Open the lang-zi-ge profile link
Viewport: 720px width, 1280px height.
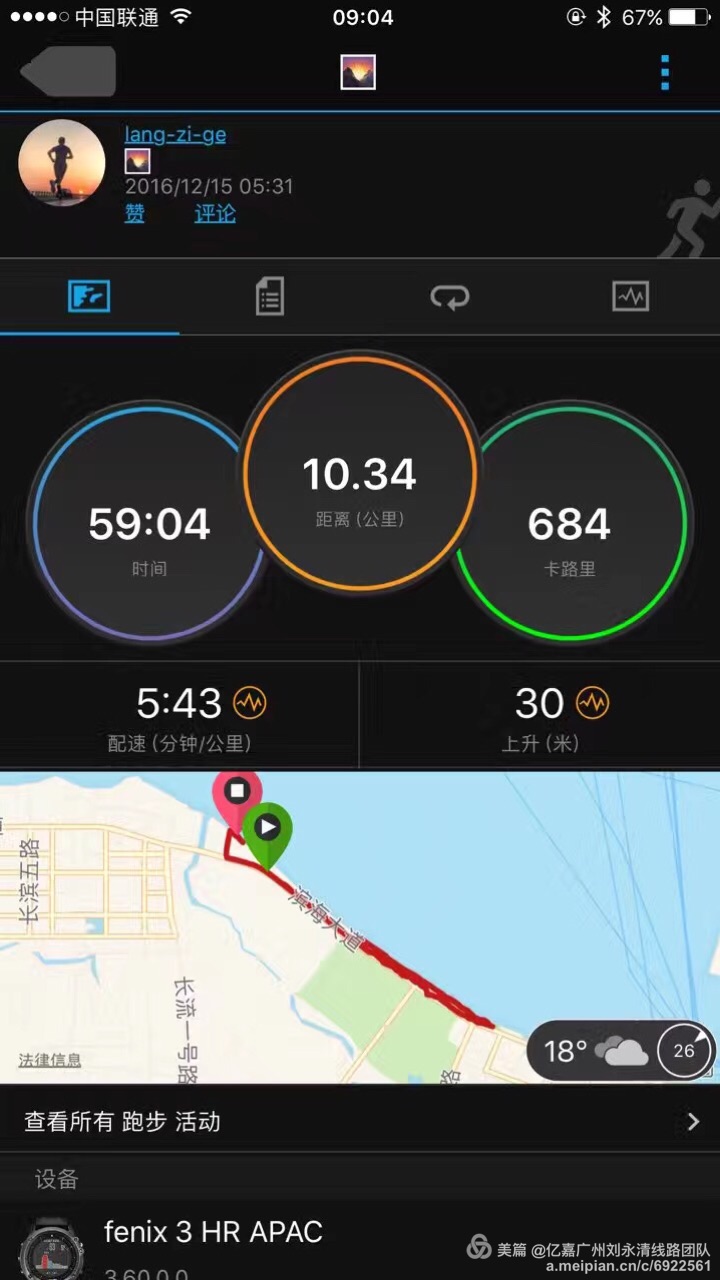coord(175,134)
